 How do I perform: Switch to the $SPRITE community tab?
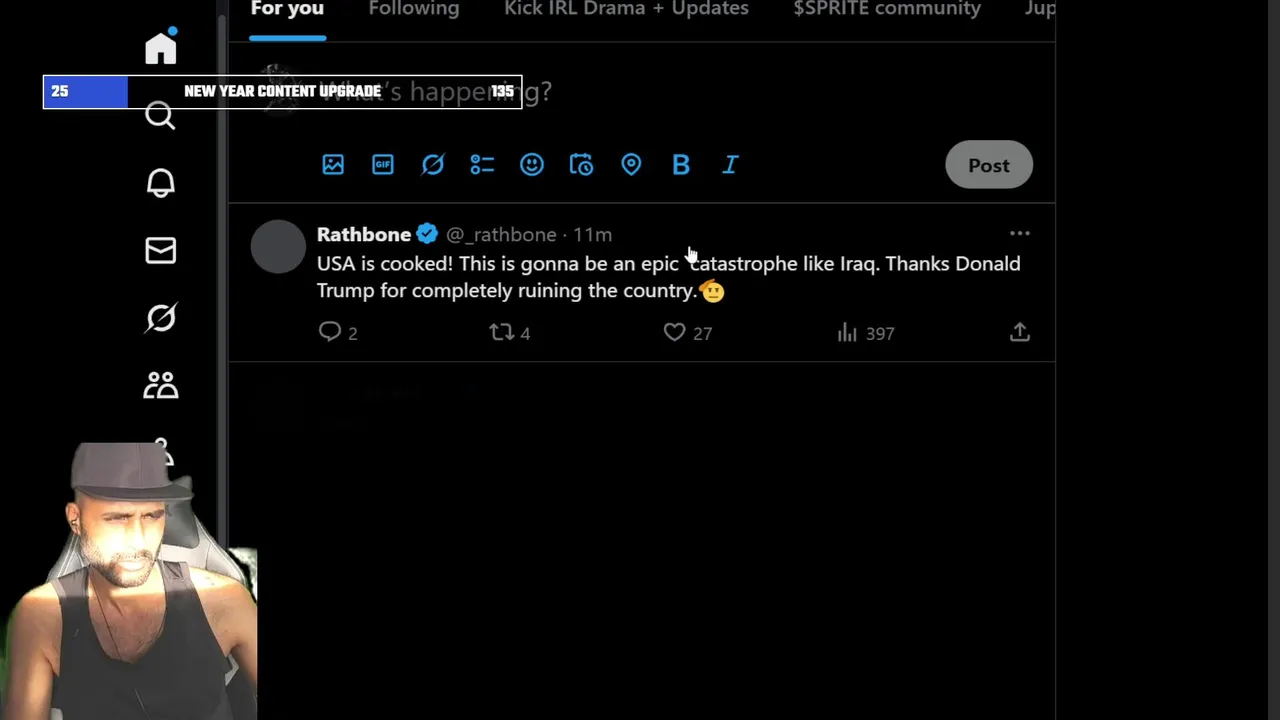[886, 10]
